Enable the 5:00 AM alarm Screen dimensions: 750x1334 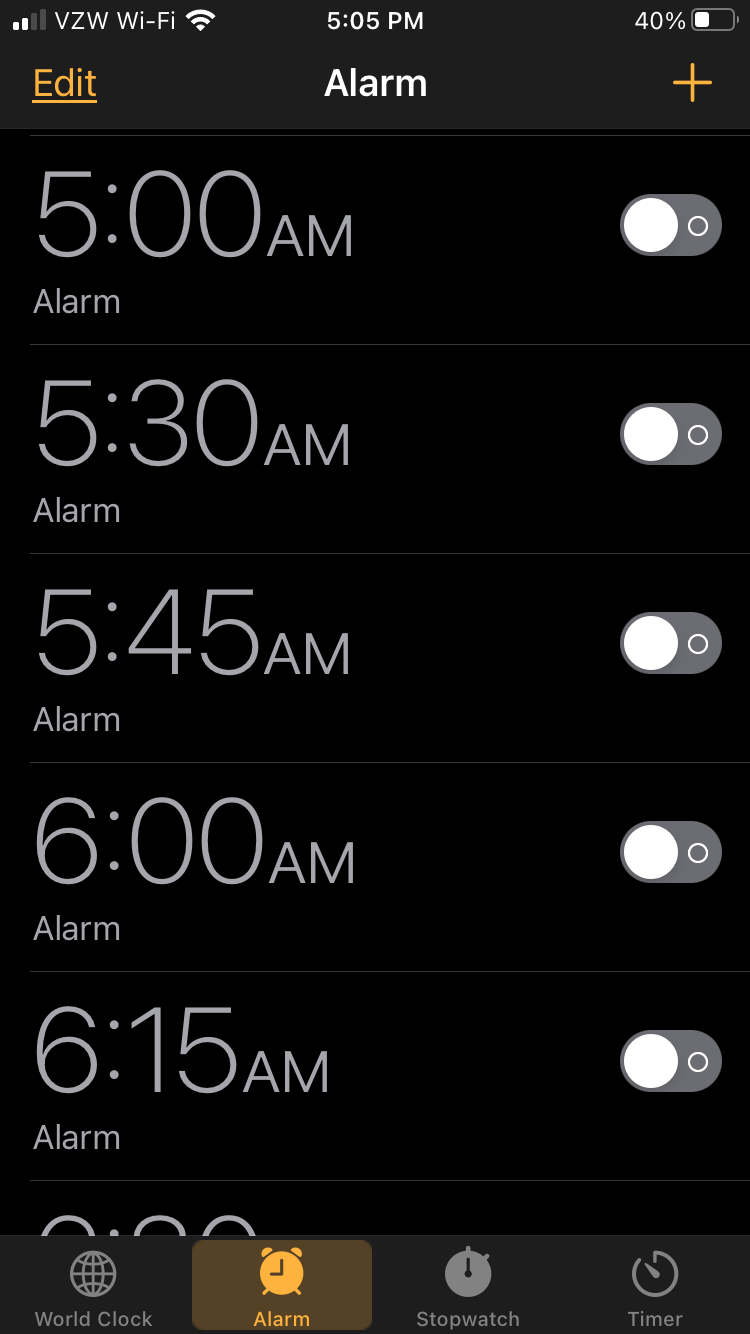coord(670,226)
